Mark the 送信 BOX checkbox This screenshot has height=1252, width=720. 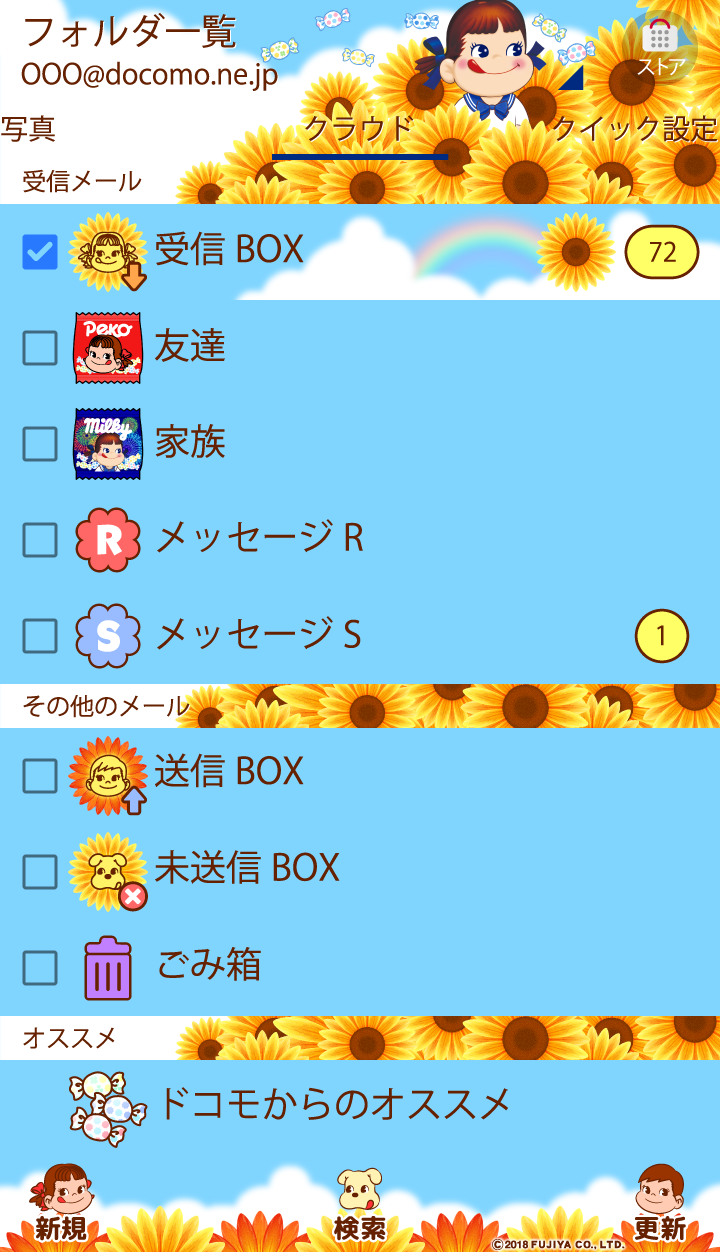(x=40, y=776)
